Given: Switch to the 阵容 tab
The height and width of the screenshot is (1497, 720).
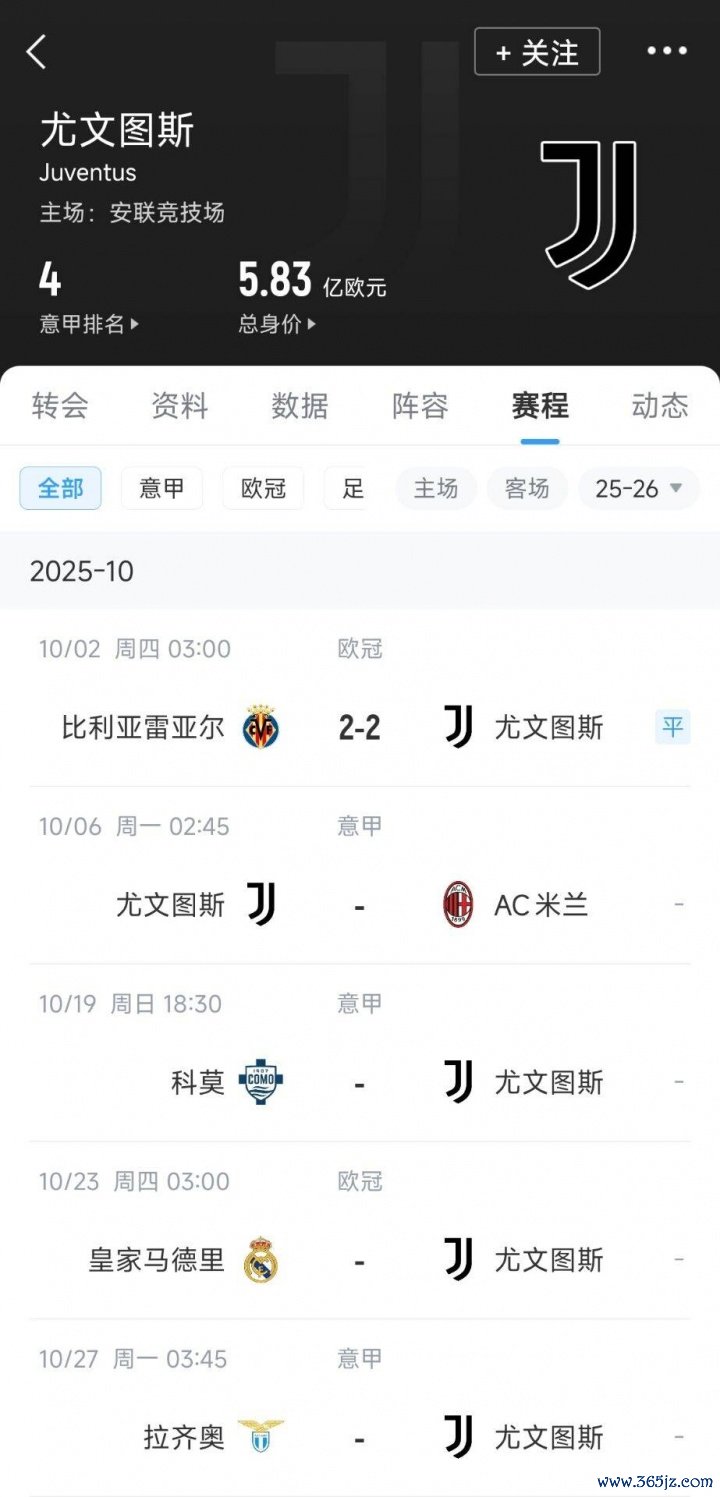Looking at the screenshot, I should pyautogui.click(x=420, y=406).
